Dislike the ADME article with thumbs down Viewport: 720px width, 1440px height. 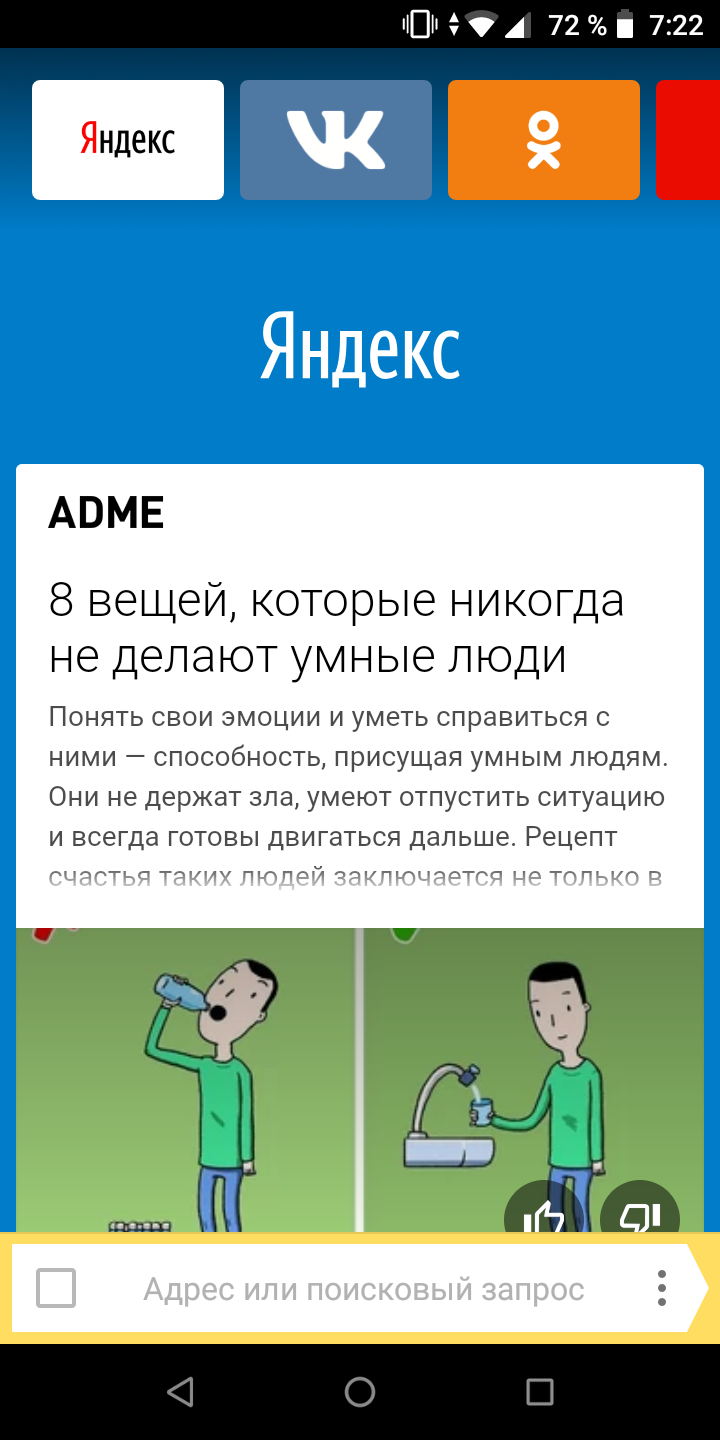point(640,1212)
